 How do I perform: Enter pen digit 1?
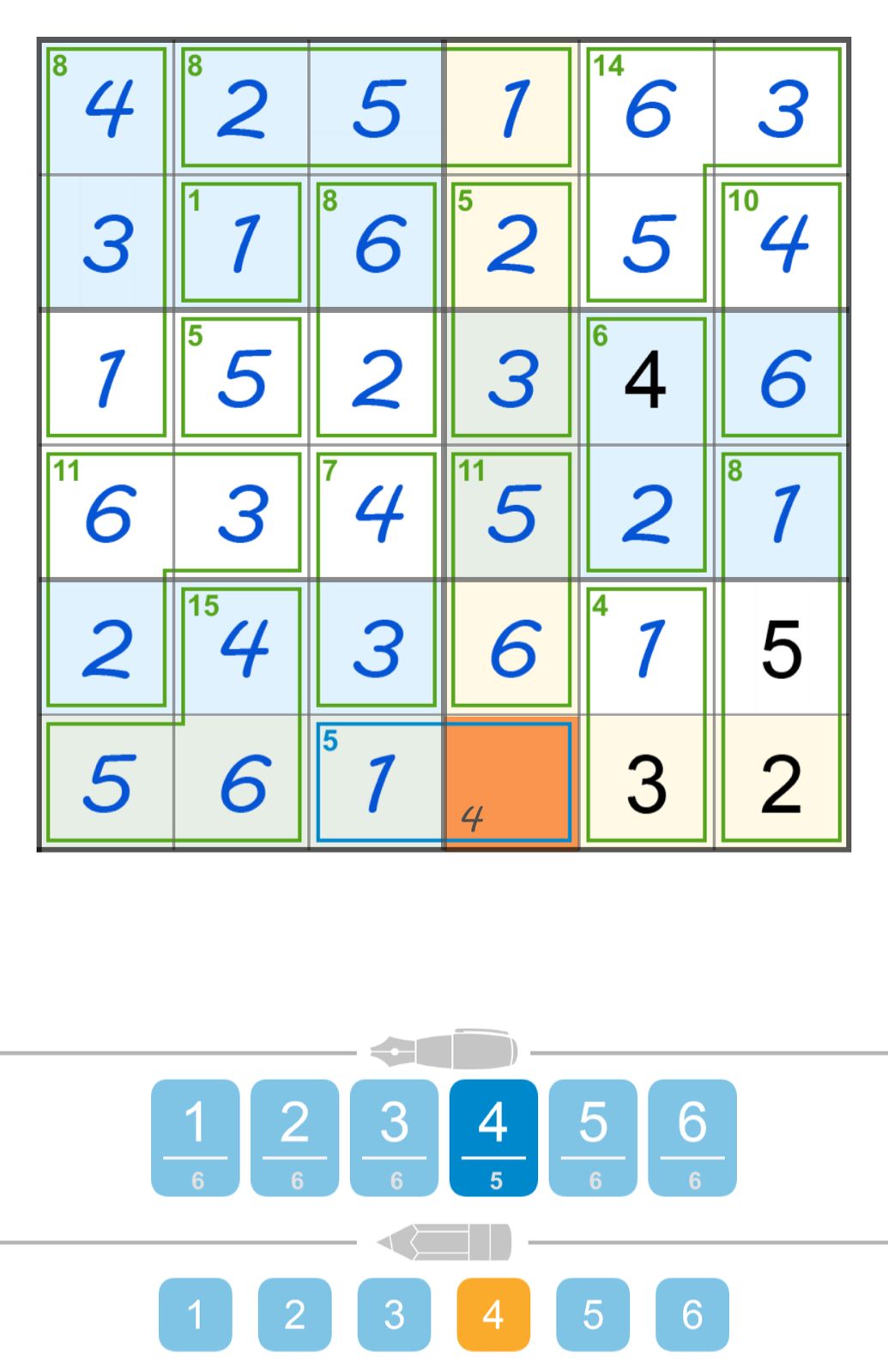196,1137
